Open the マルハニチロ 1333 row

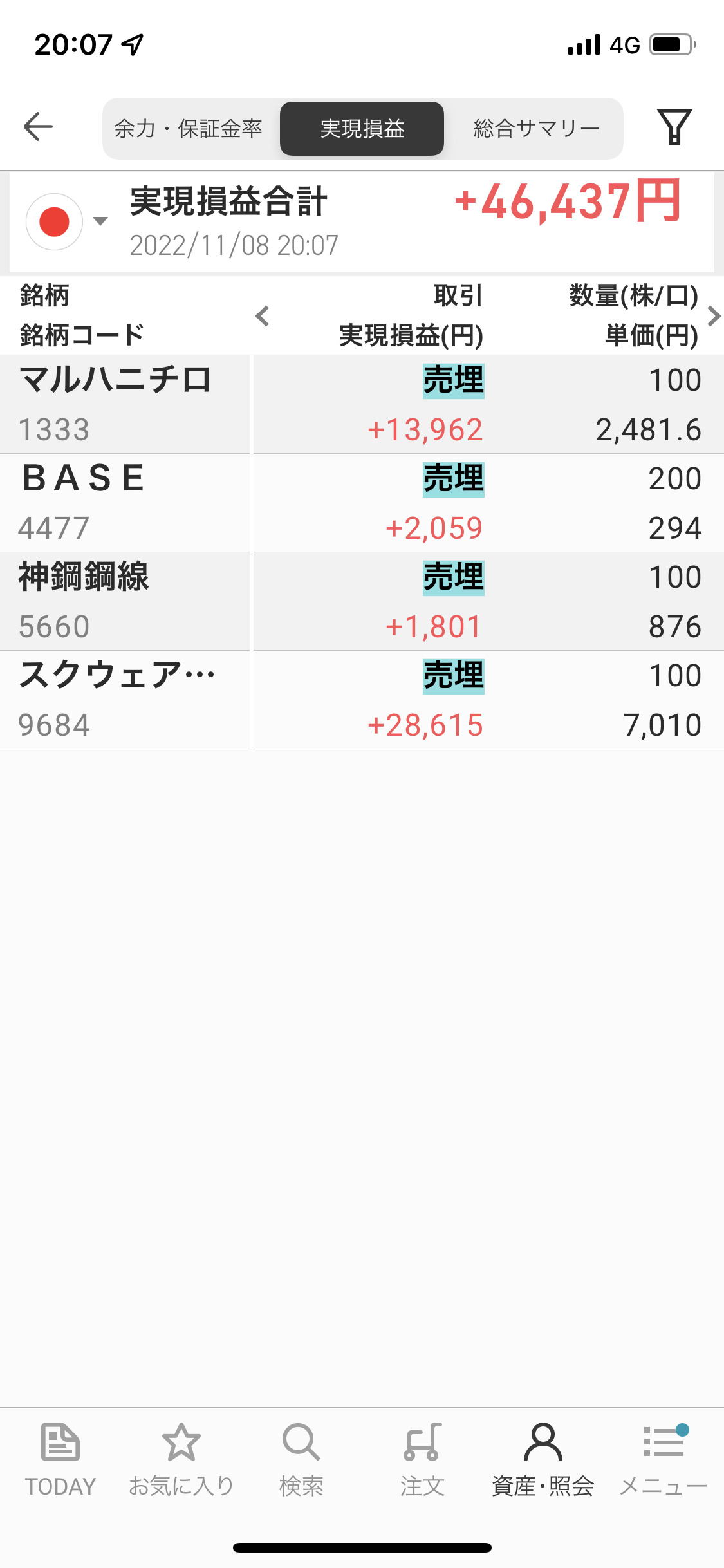click(x=362, y=404)
